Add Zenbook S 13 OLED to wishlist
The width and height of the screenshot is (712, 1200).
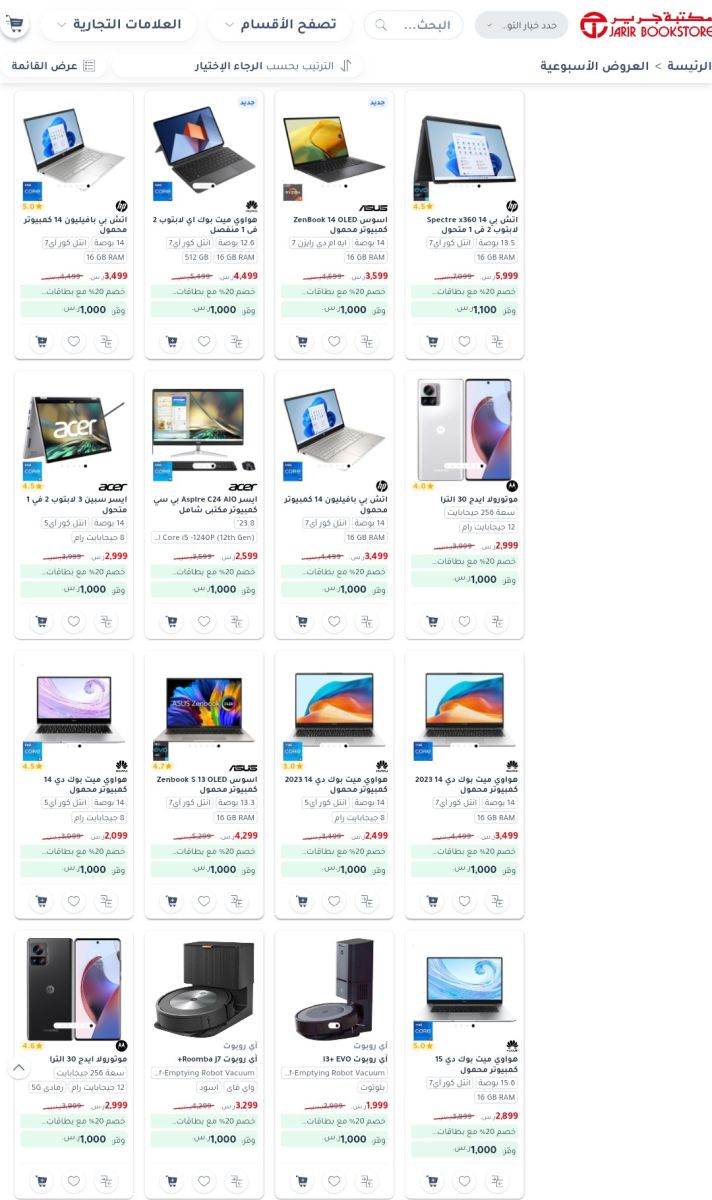tap(204, 901)
